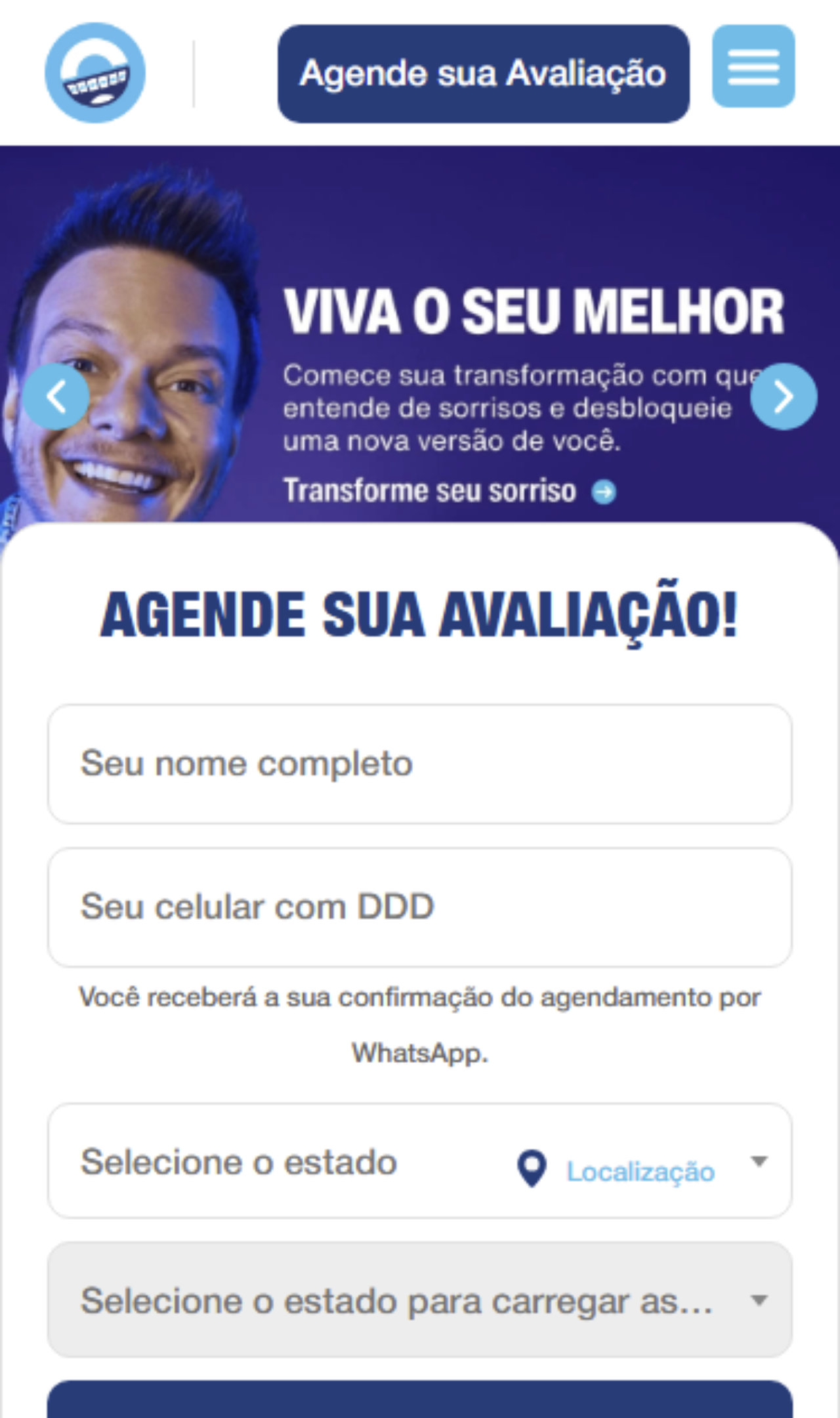This screenshot has height=1418, width=840.
Task: Tap the Agende sua Avaliação header button
Action: 483,74
